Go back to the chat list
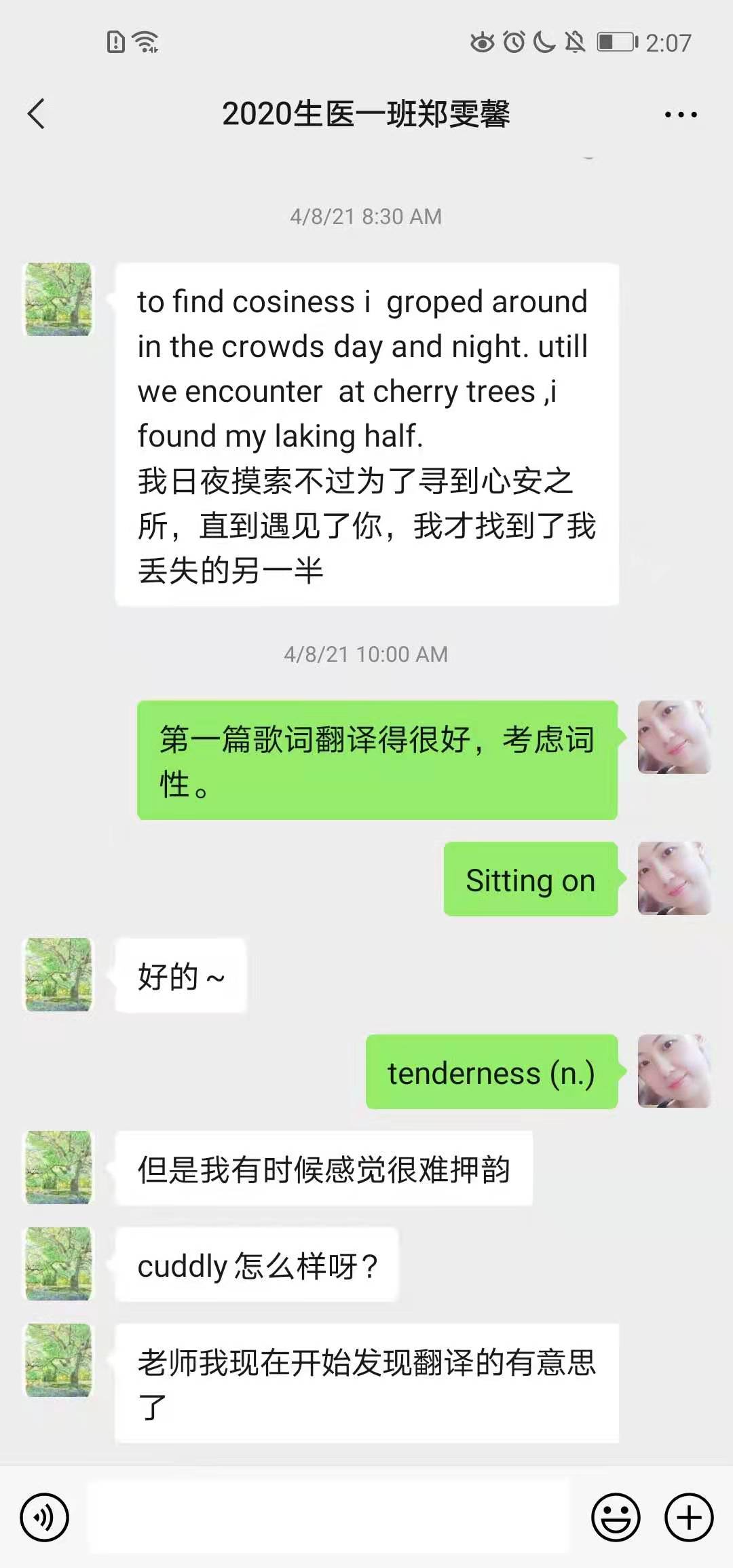This screenshot has width=733, height=1568. coord(37,114)
